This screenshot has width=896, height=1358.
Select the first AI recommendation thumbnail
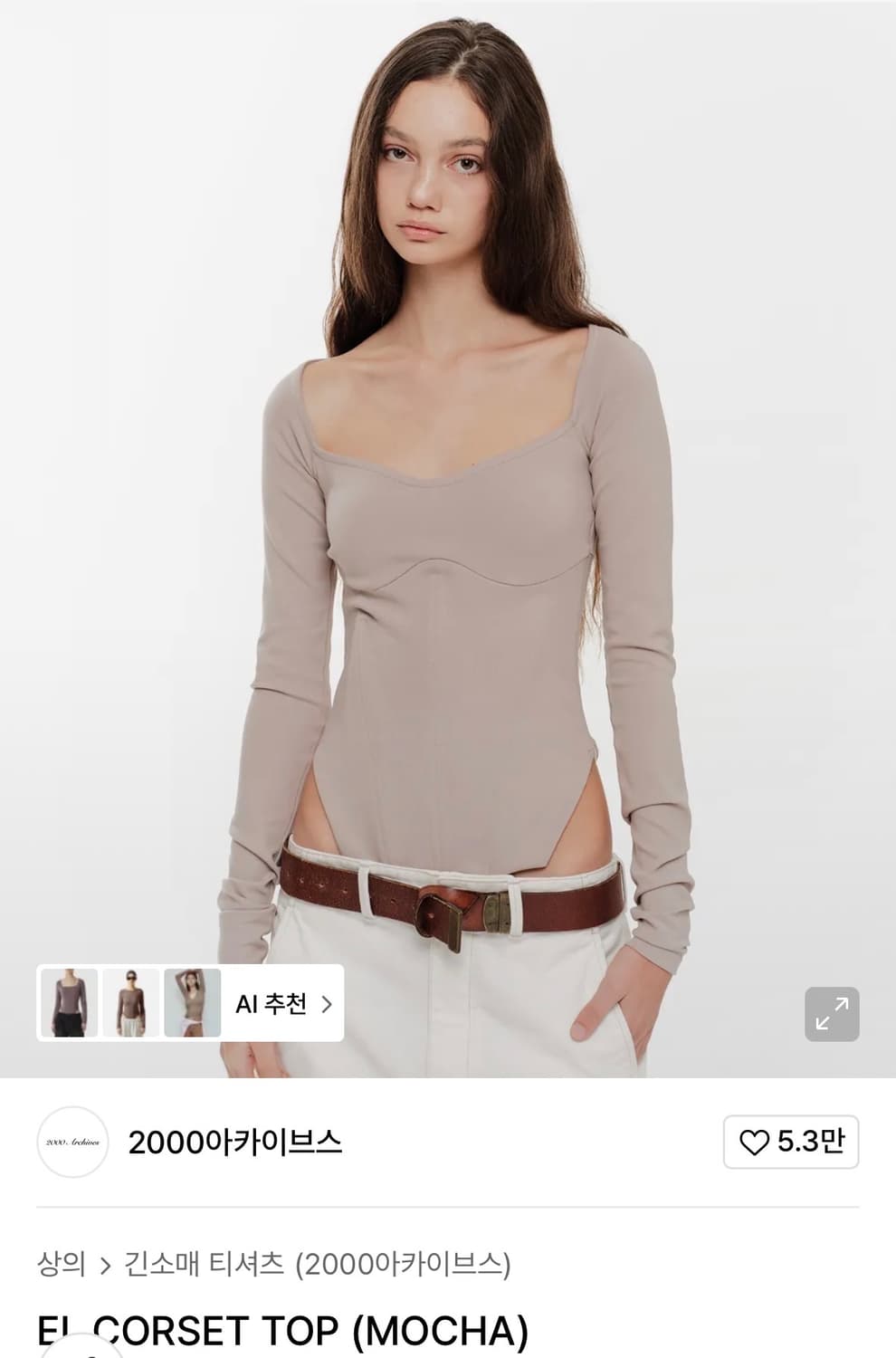pyautogui.click(x=69, y=1004)
